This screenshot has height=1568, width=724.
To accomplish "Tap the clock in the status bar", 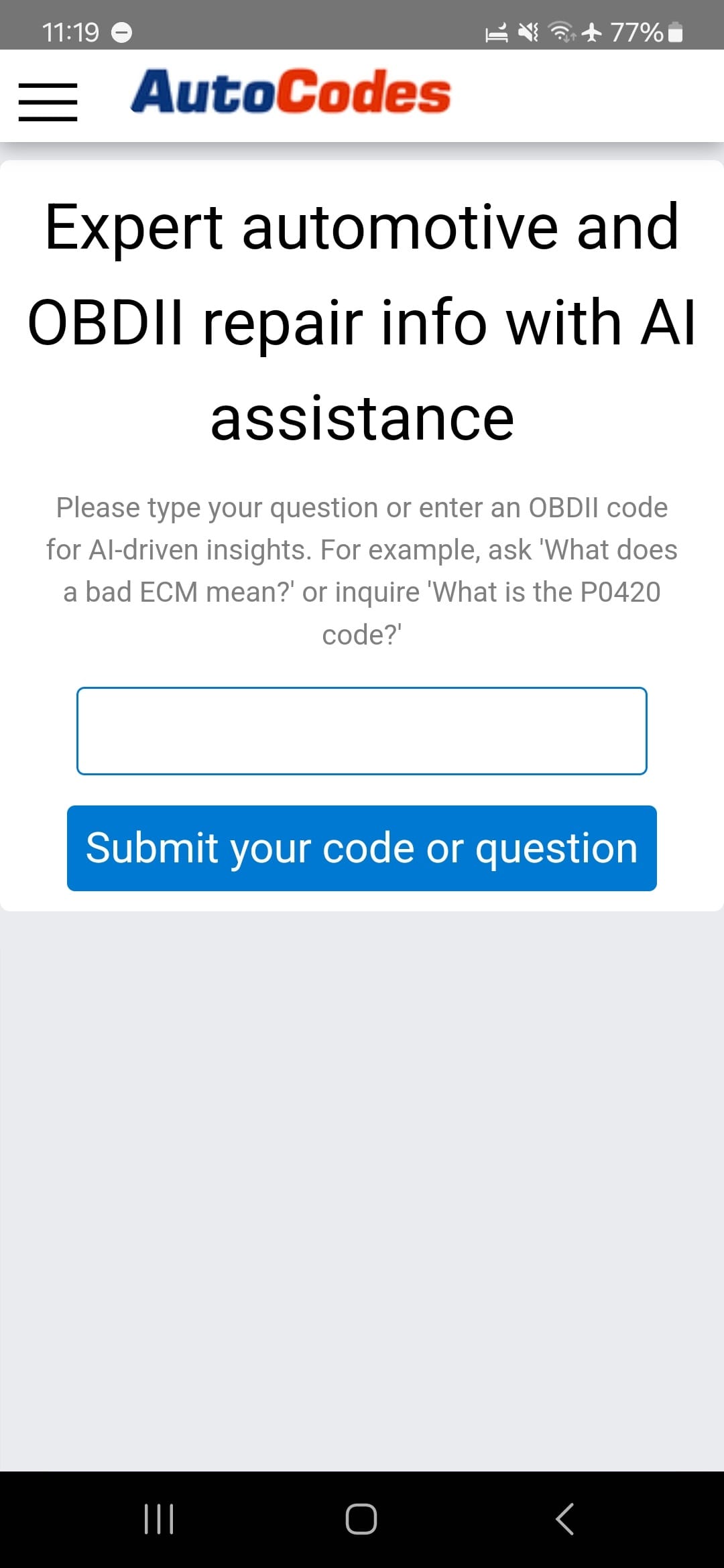I will pos(69,30).
